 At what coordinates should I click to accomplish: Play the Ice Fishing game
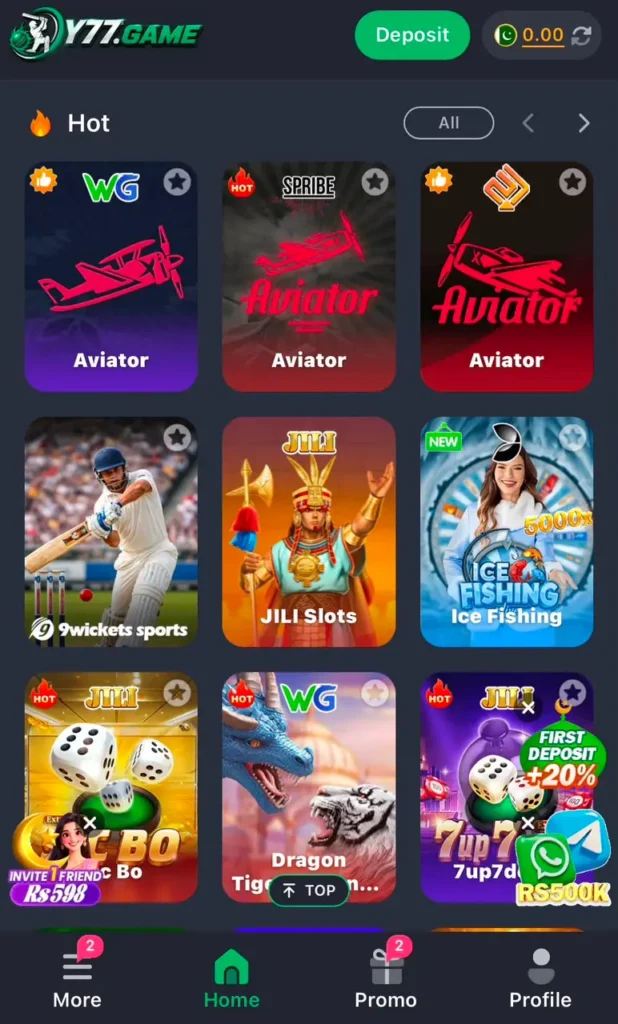507,532
